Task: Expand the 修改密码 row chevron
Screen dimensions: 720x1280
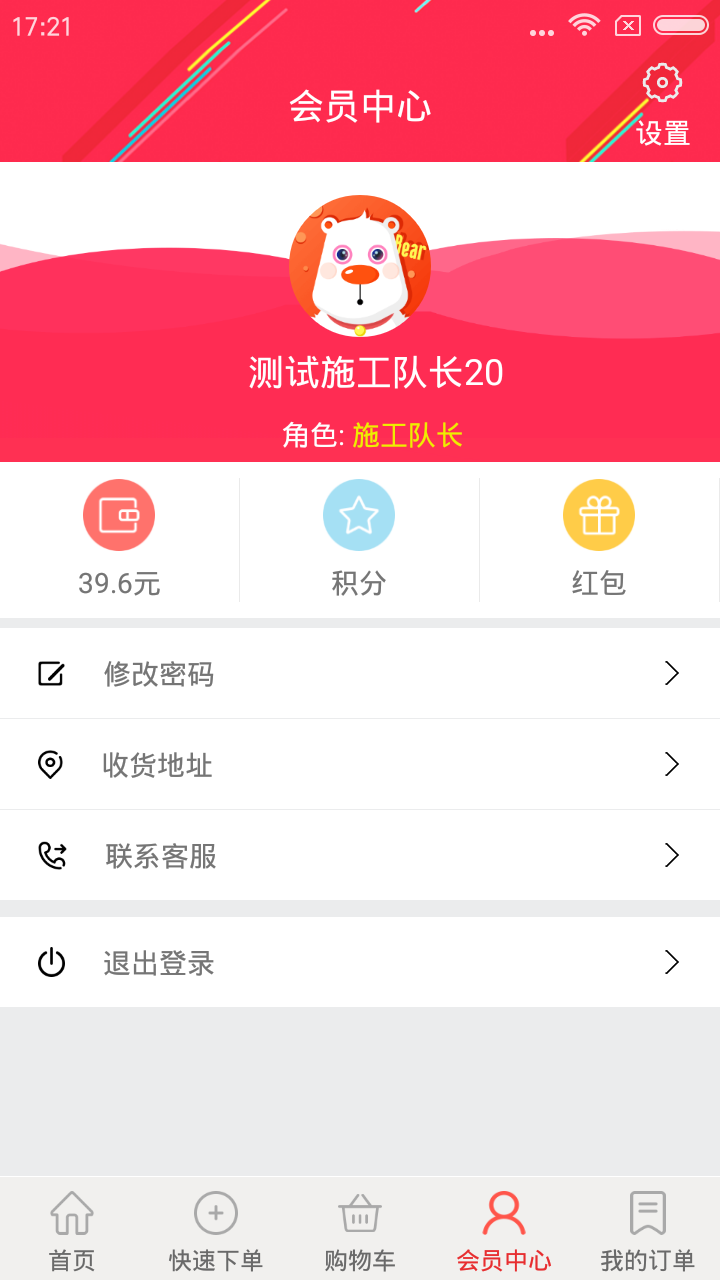Action: pos(672,673)
